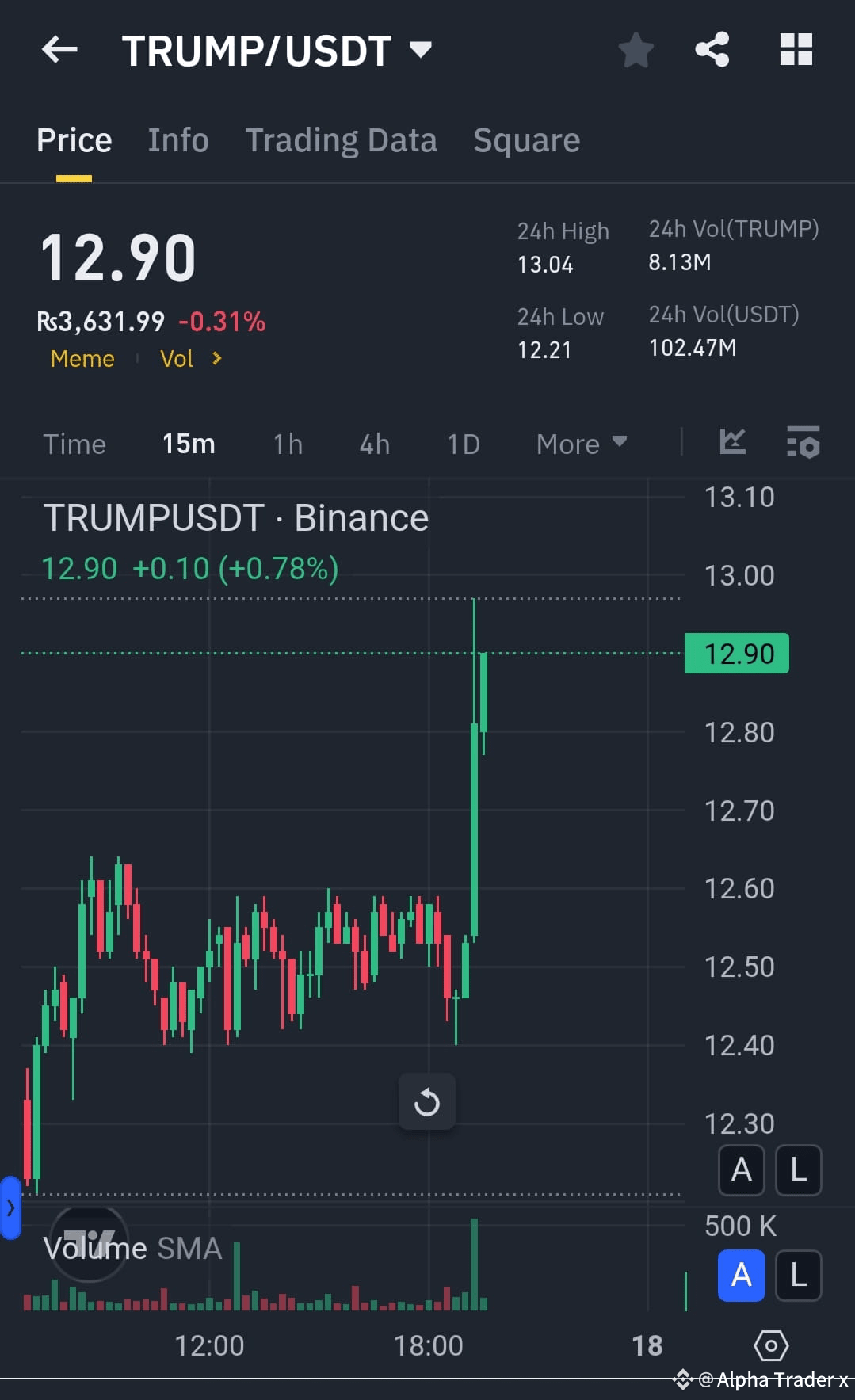Select the 1D timeframe
Viewport: 855px width, 1400px height.
pos(464,444)
